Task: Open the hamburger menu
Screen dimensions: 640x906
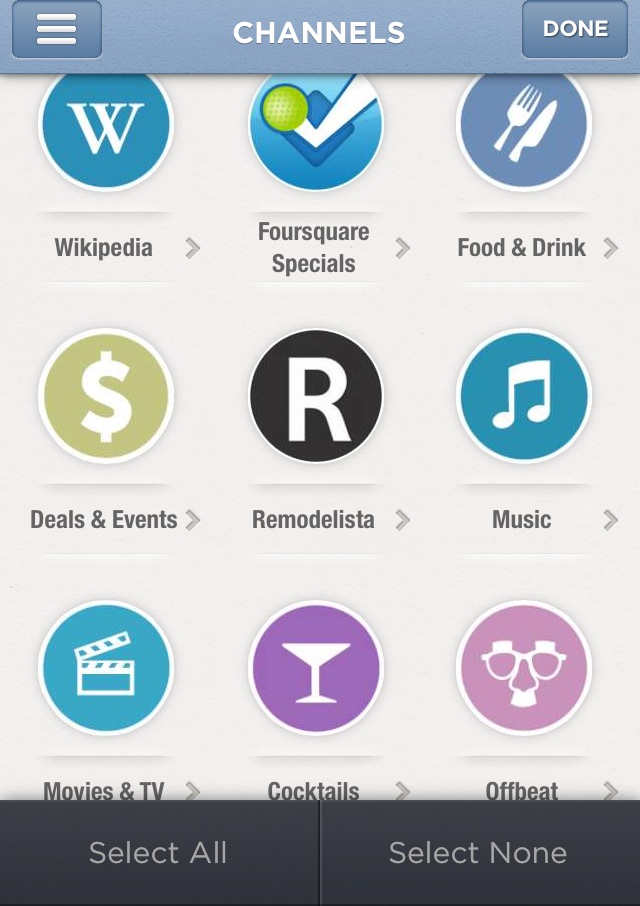Action: pos(57,30)
